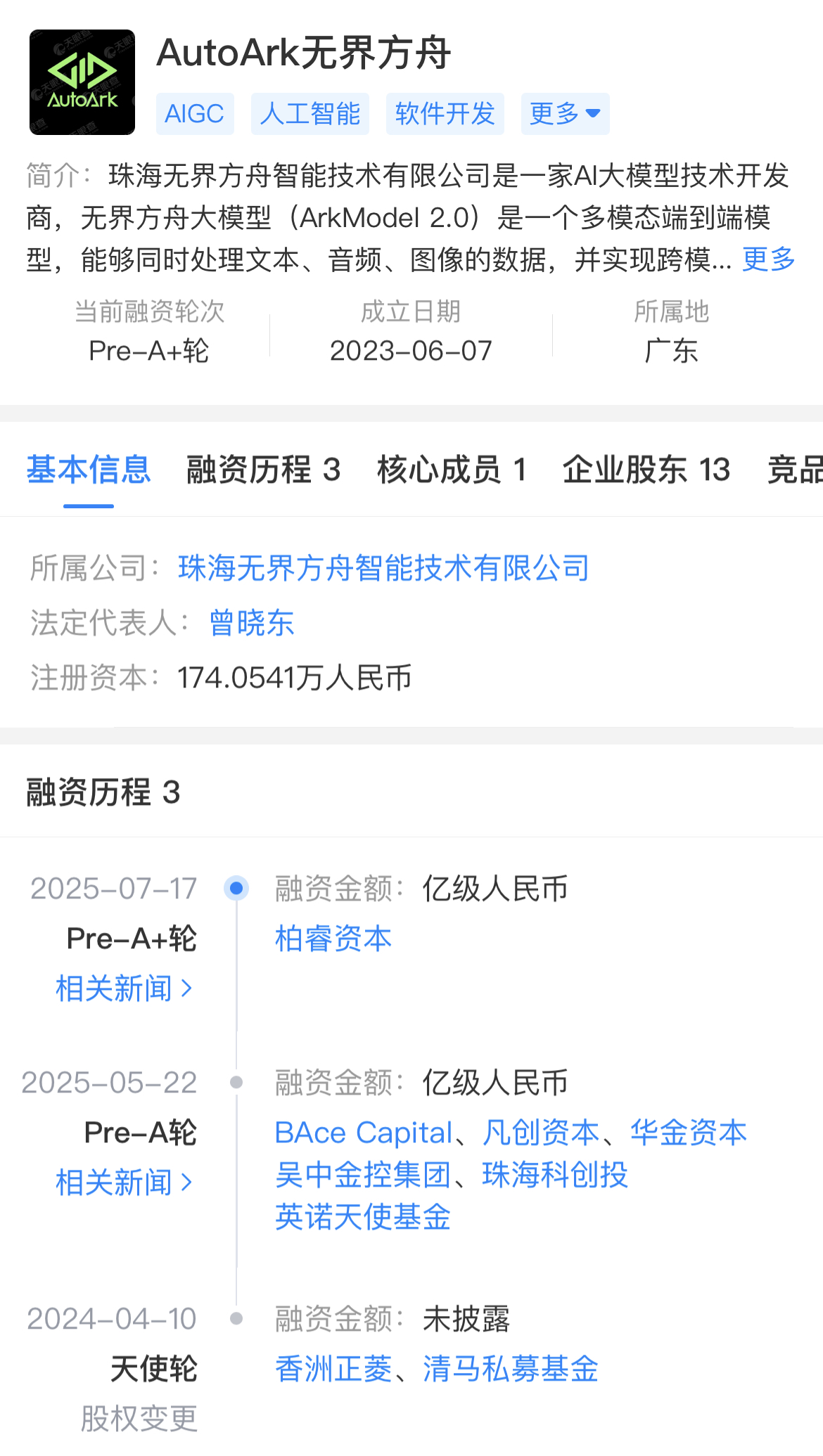Open investor 清马私募基金

(511, 1369)
